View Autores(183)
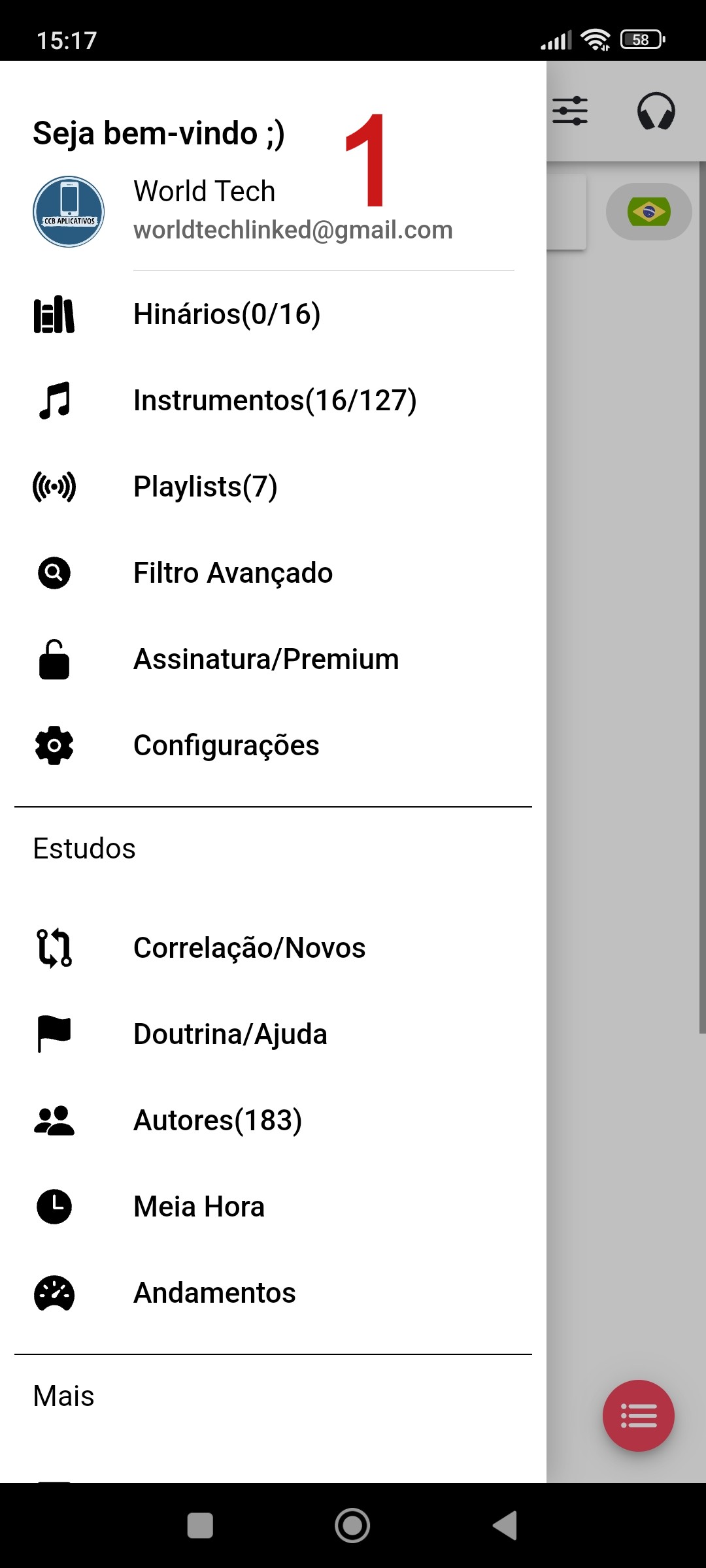Image resolution: width=706 pixels, height=1568 pixels. pos(273,1120)
